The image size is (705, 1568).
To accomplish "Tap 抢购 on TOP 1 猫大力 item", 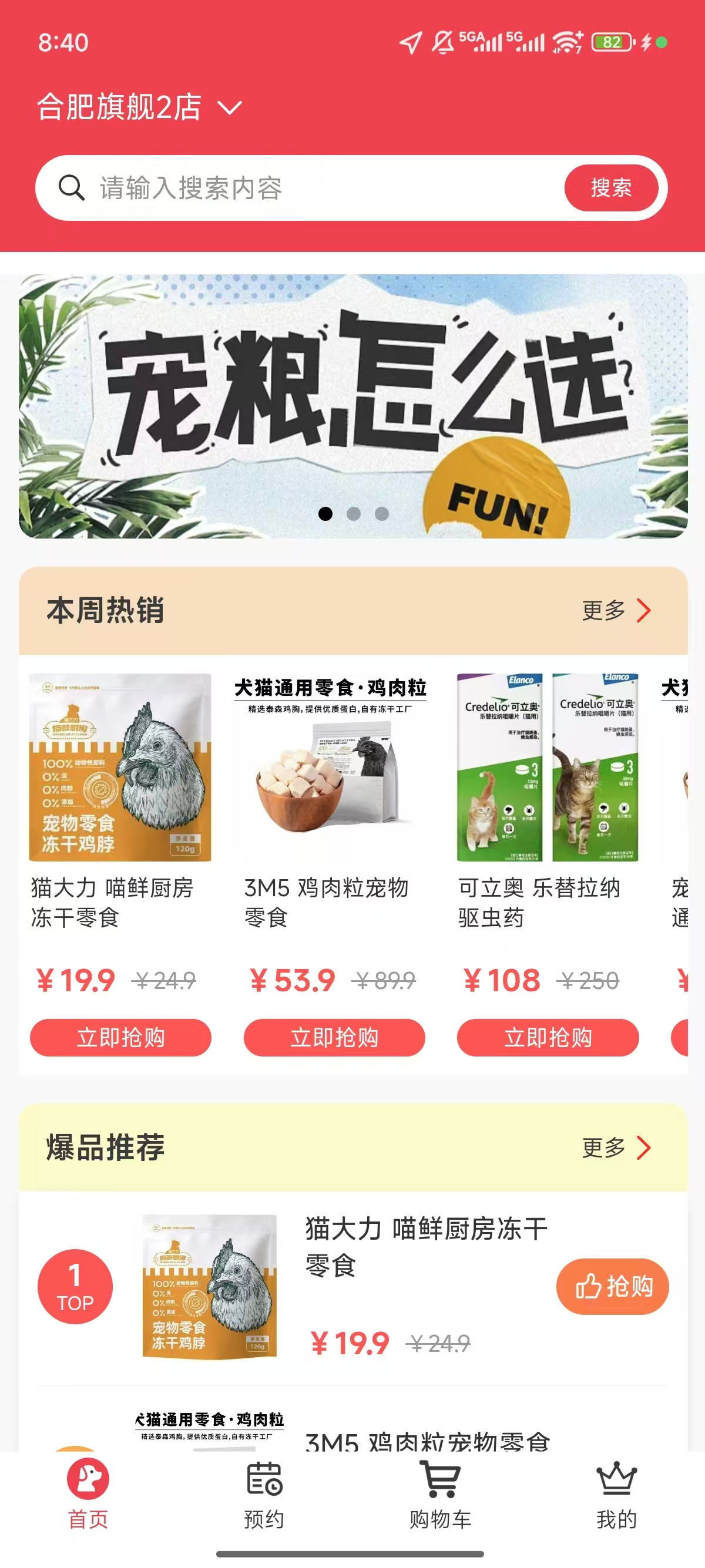I will coord(612,1286).
